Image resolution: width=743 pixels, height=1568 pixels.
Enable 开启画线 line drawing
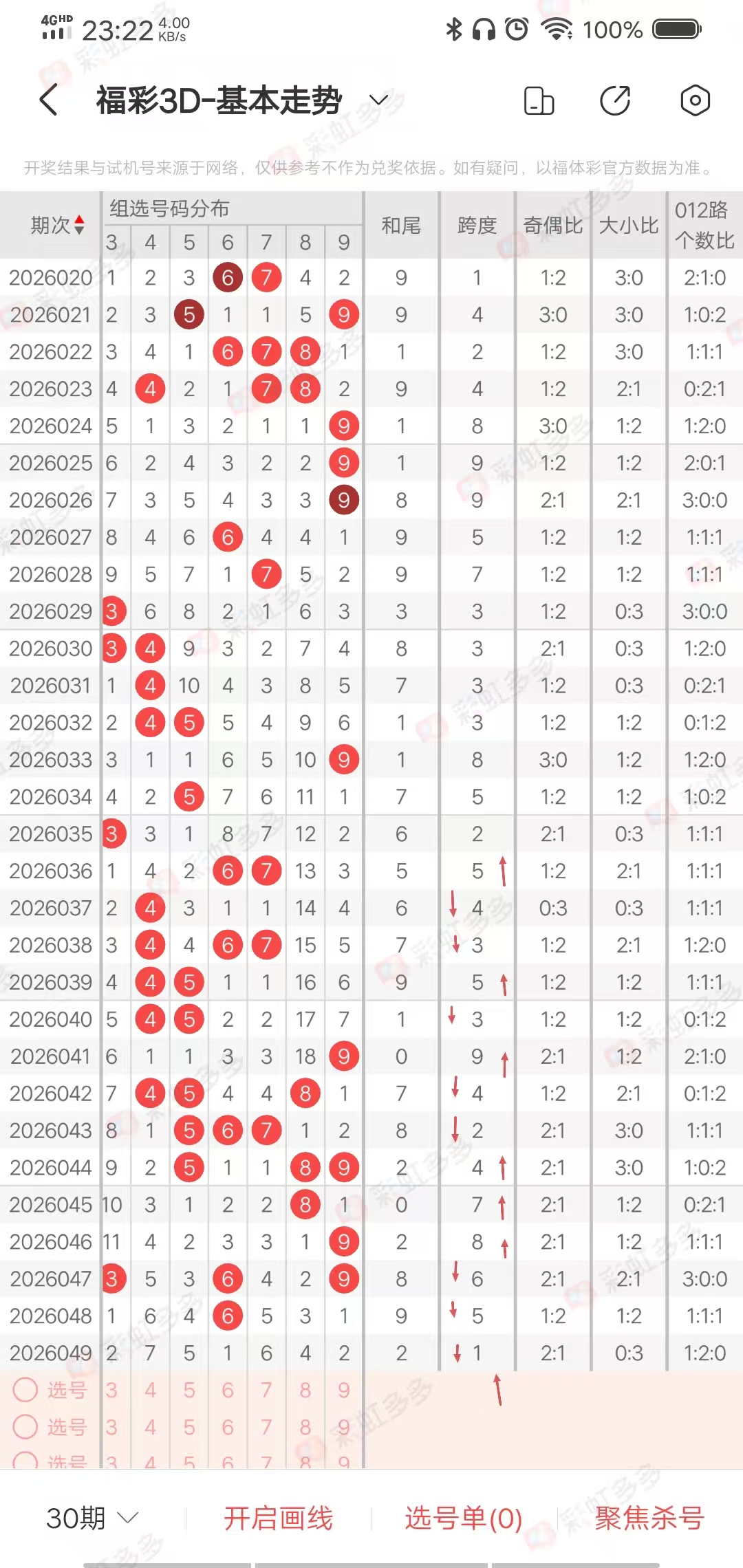pos(278,1518)
